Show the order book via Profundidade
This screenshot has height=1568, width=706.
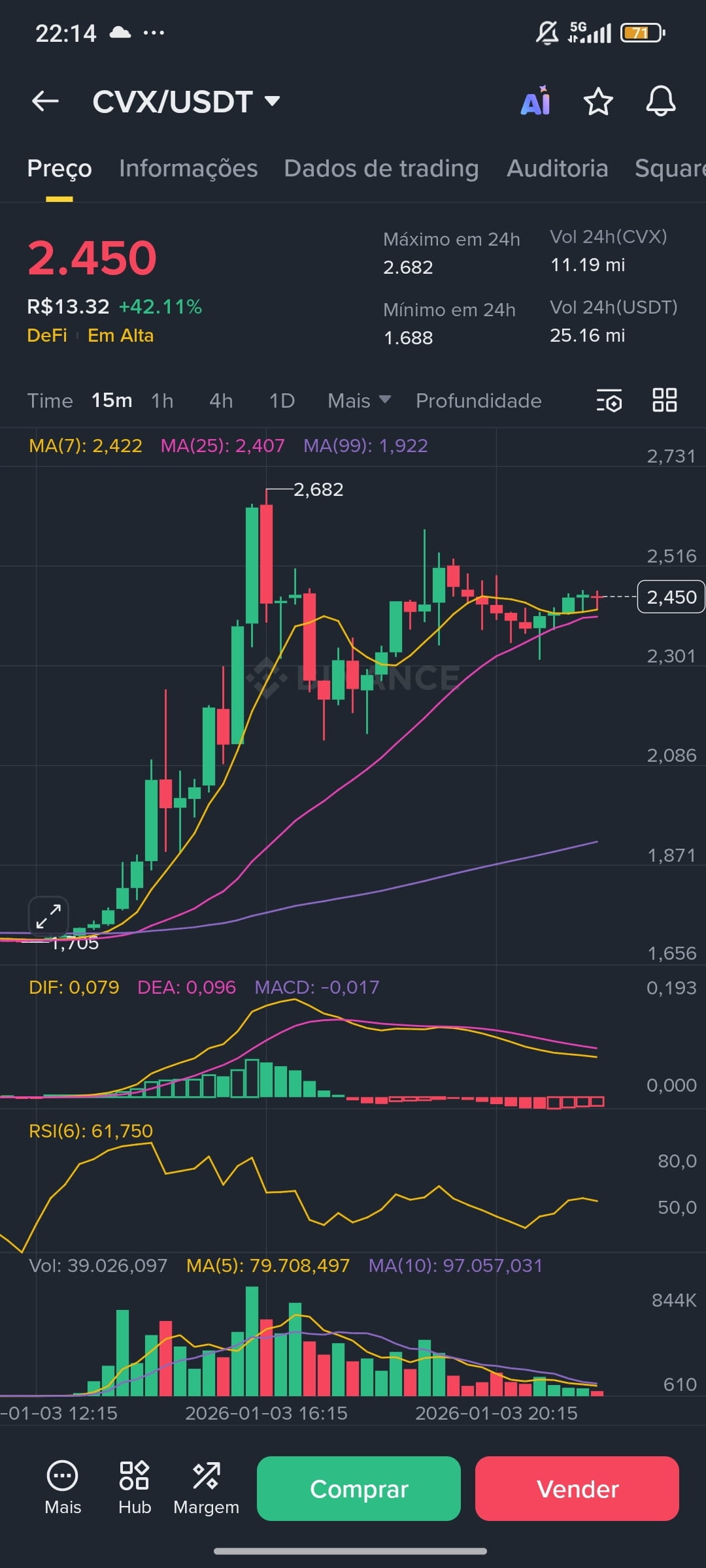point(479,401)
